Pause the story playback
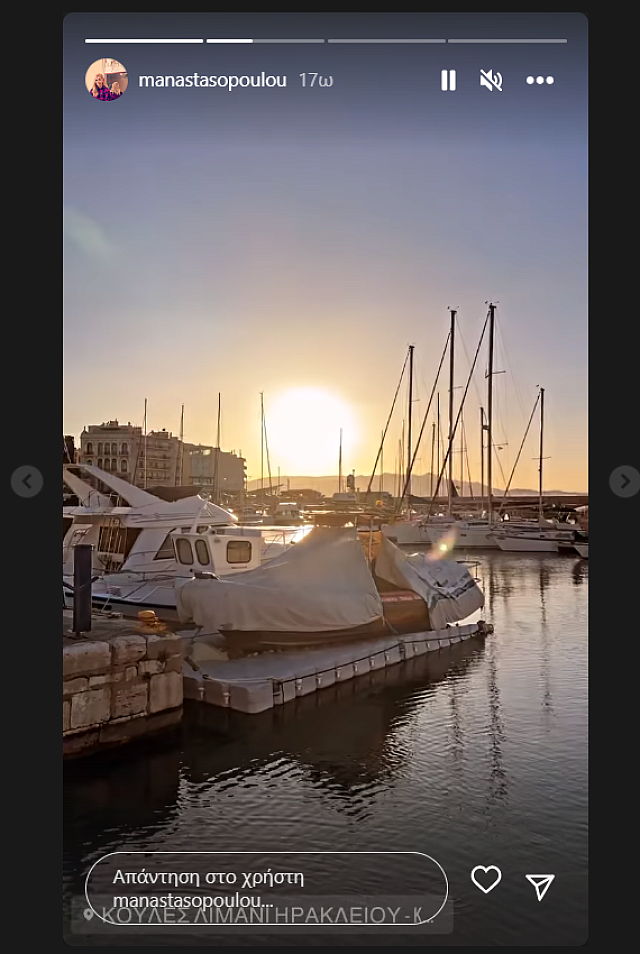This screenshot has width=640, height=954. coord(448,80)
